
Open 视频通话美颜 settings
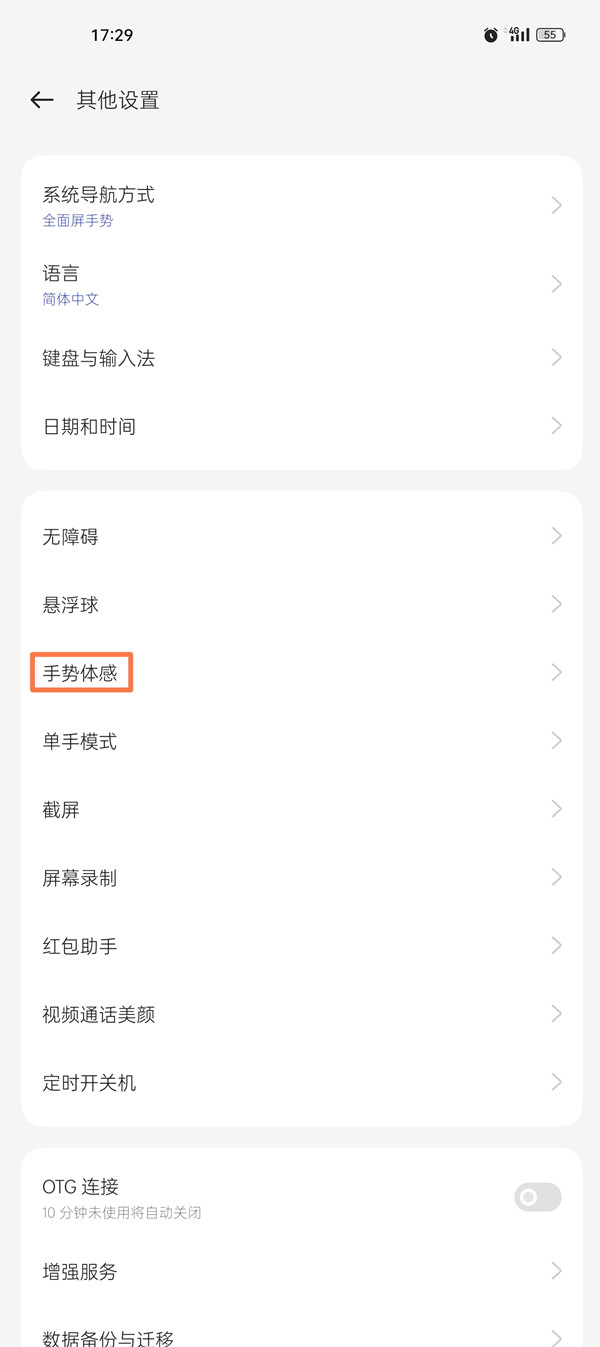(300, 1015)
